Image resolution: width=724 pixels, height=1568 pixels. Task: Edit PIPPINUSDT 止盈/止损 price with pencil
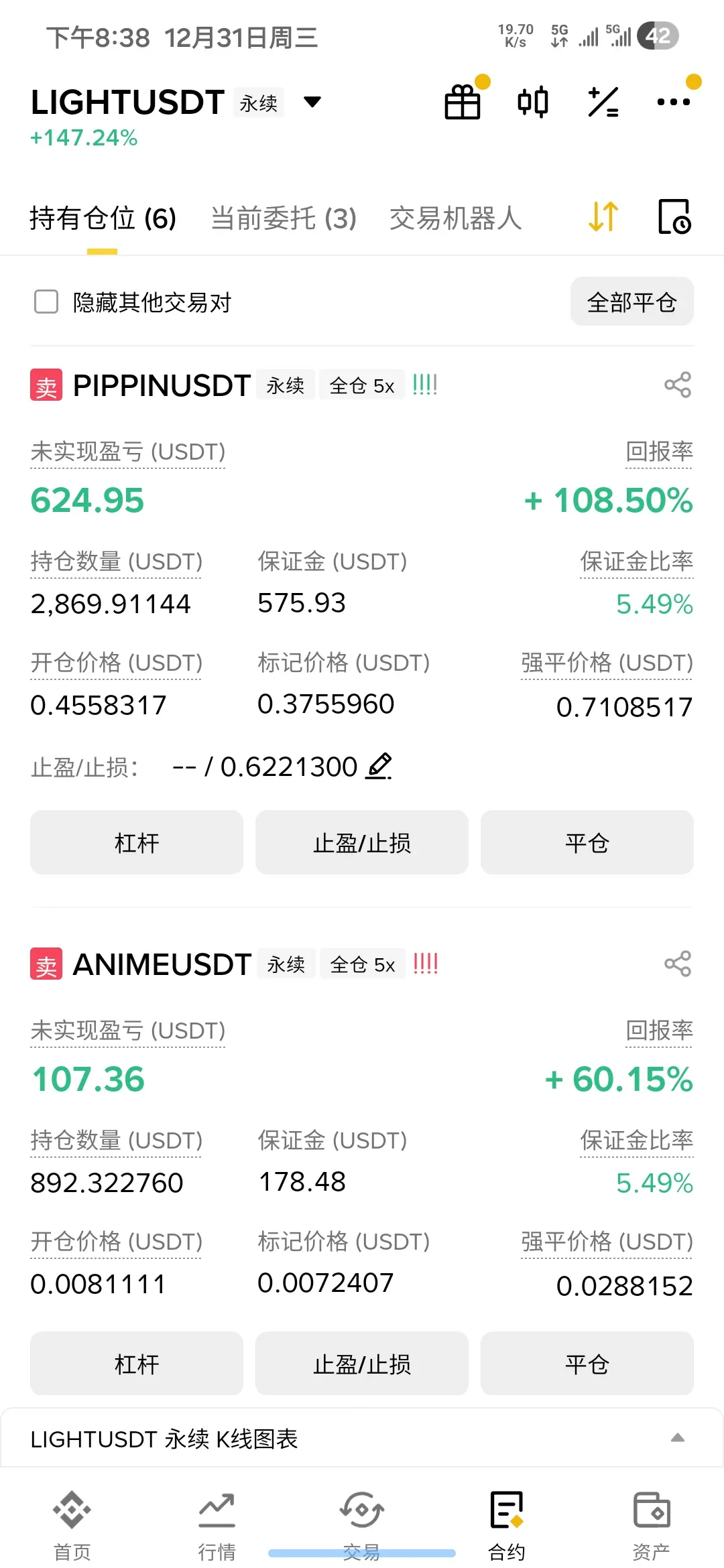[x=379, y=766]
